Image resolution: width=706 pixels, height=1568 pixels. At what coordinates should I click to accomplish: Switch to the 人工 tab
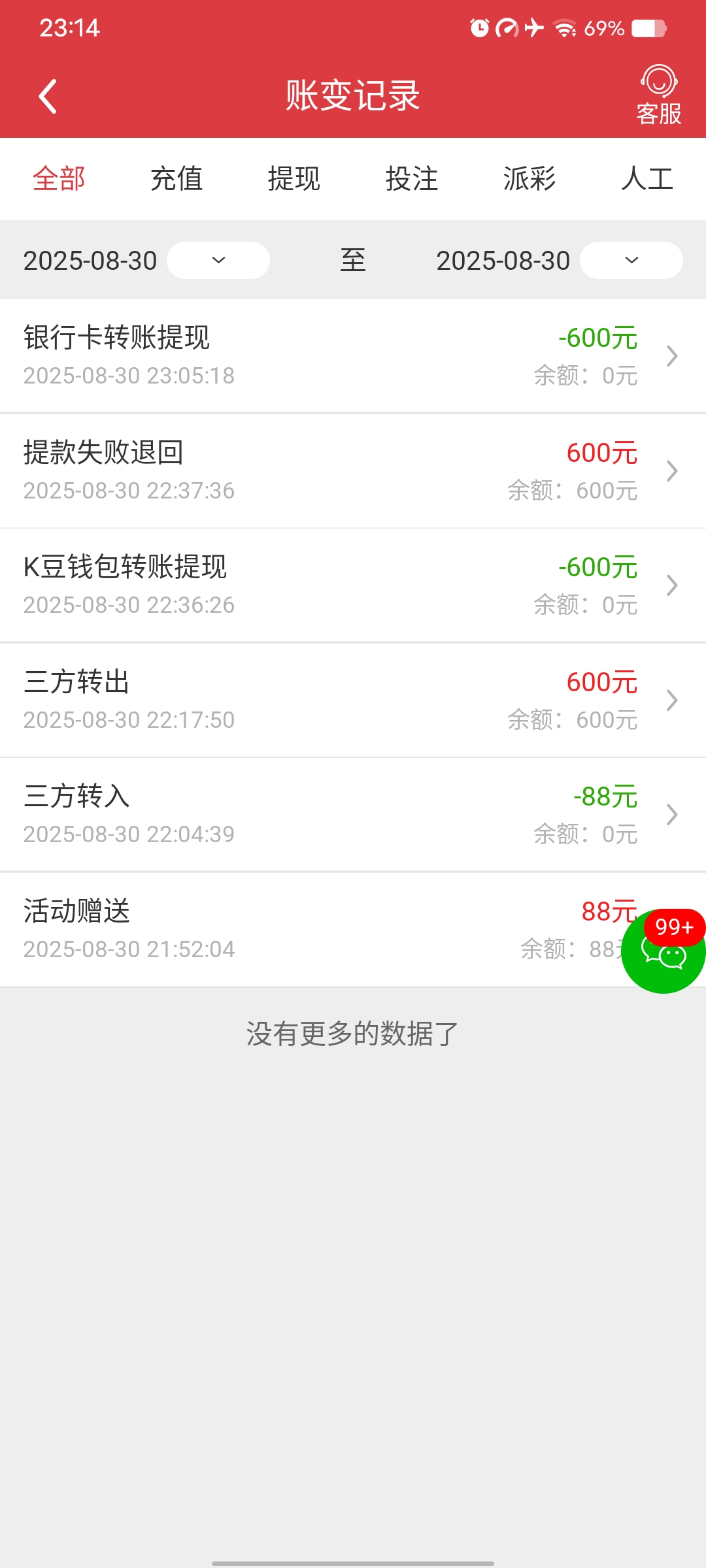click(x=647, y=178)
